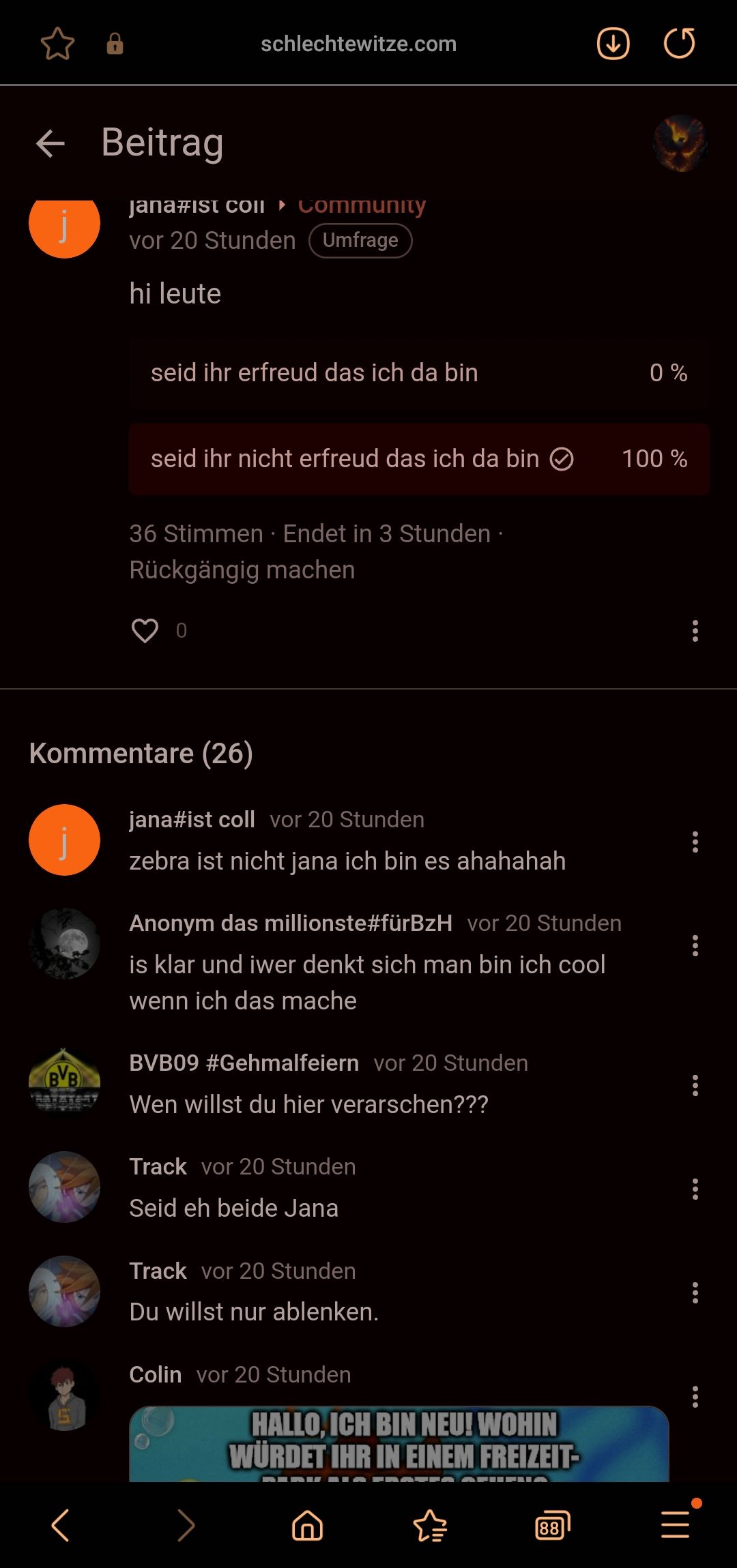Image resolution: width=737 pixels, height=1568 pixels.
Task: Open options for BVB09 #Gehmalfeiern's comment
Action: (695, 1086)
